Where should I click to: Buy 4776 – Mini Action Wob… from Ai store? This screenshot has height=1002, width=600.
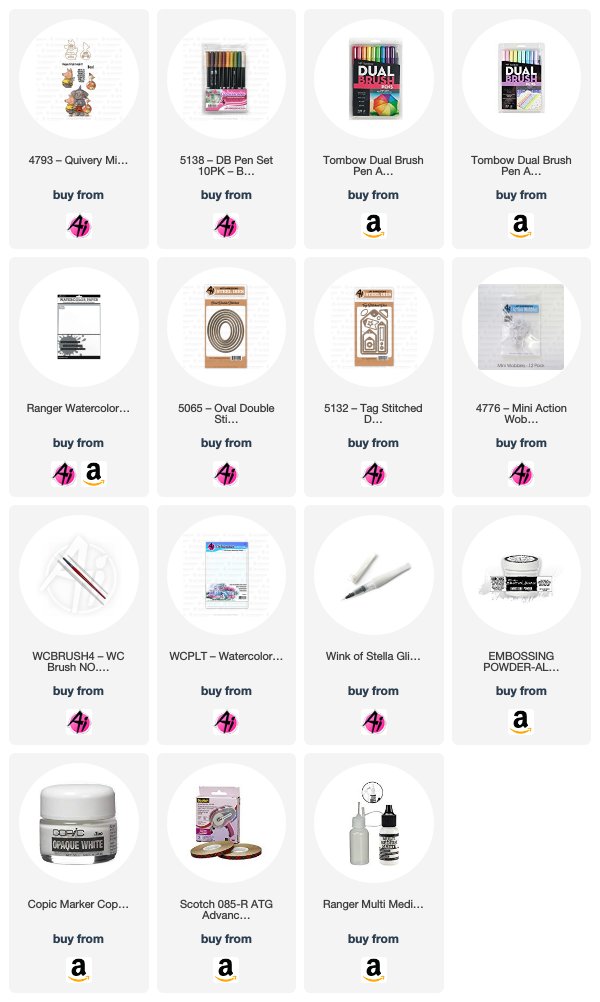(521, 474)
